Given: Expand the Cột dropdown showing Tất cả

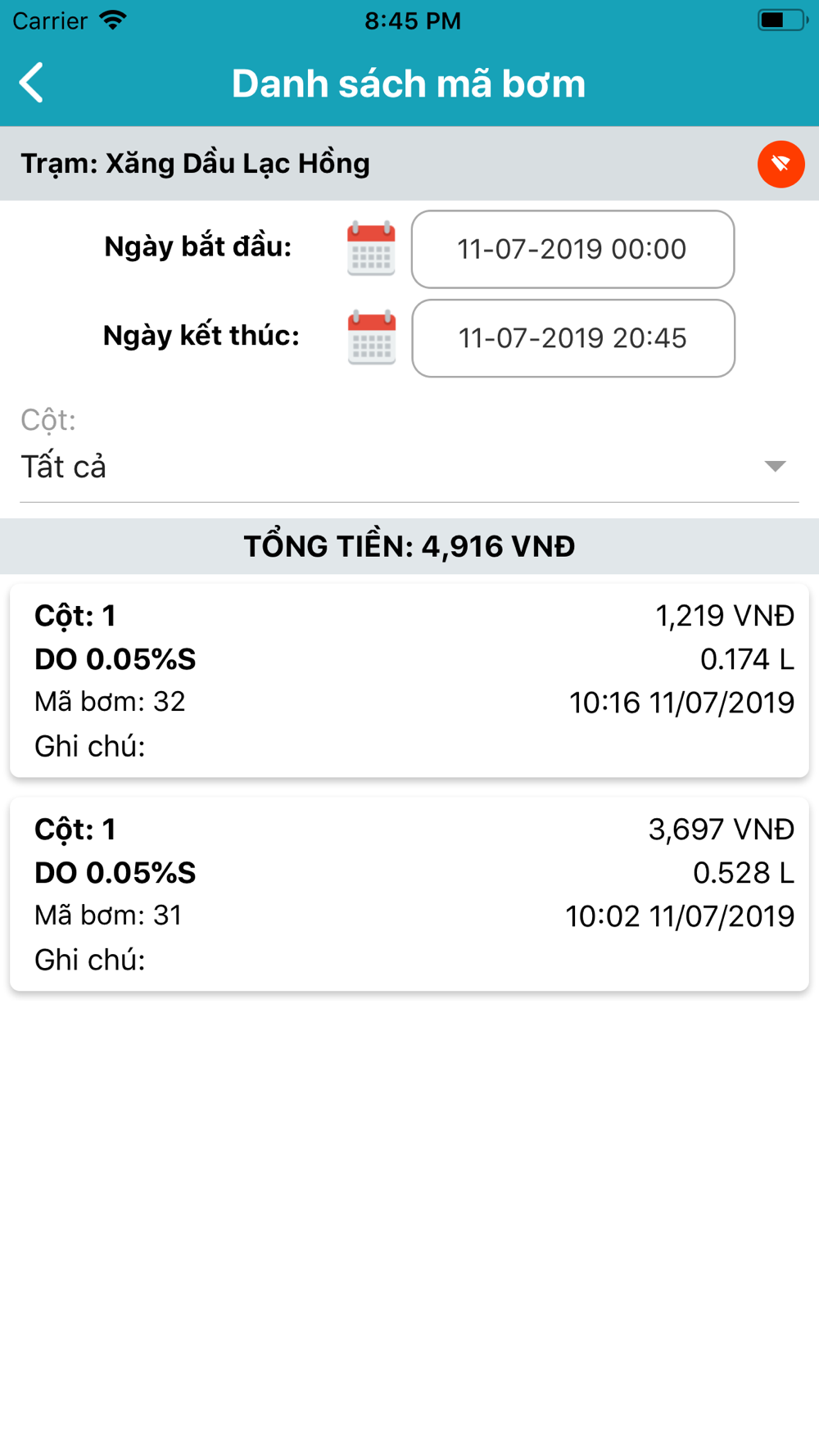Looking at the screenshot, I should (x=409, y=466).
